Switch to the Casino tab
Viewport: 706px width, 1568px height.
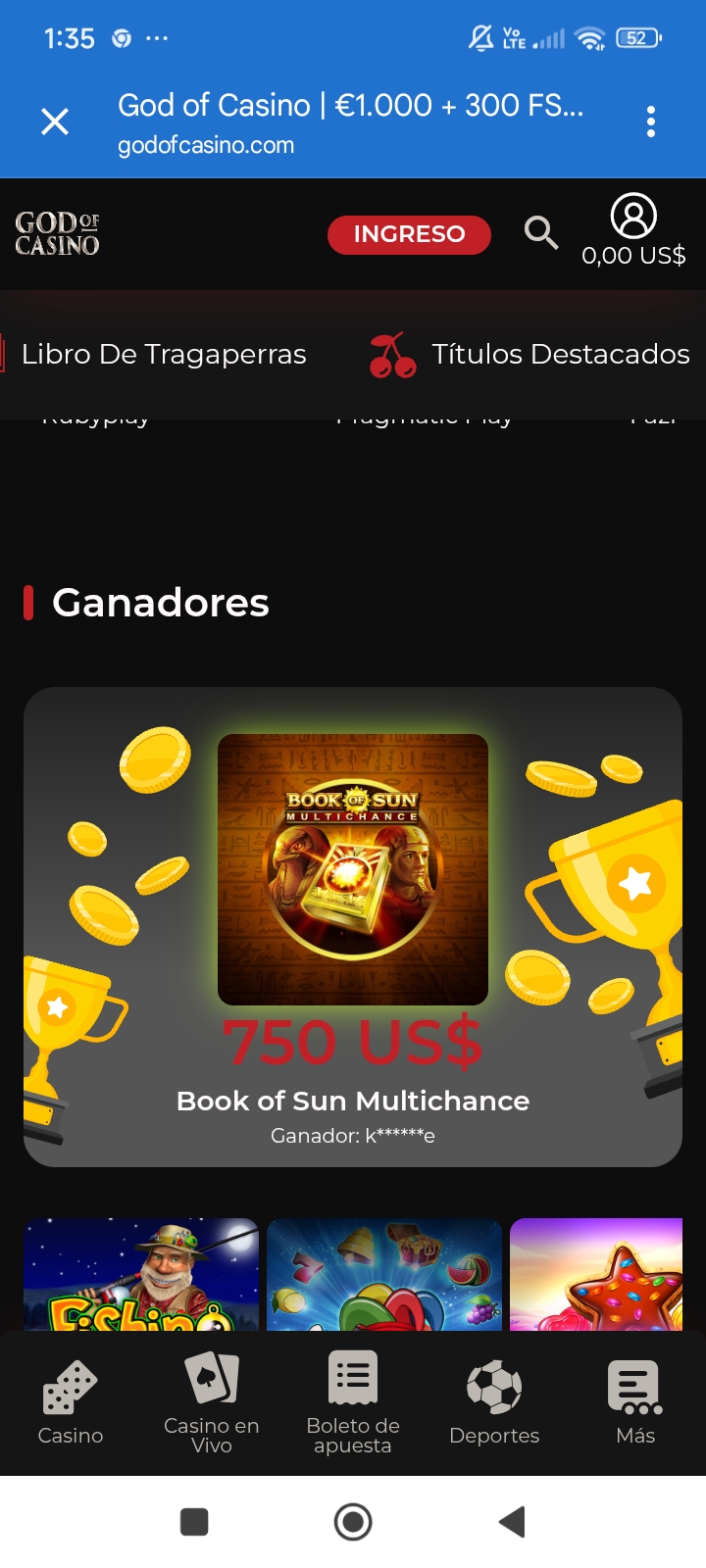pyautogui.click(x=71, y=1402)
